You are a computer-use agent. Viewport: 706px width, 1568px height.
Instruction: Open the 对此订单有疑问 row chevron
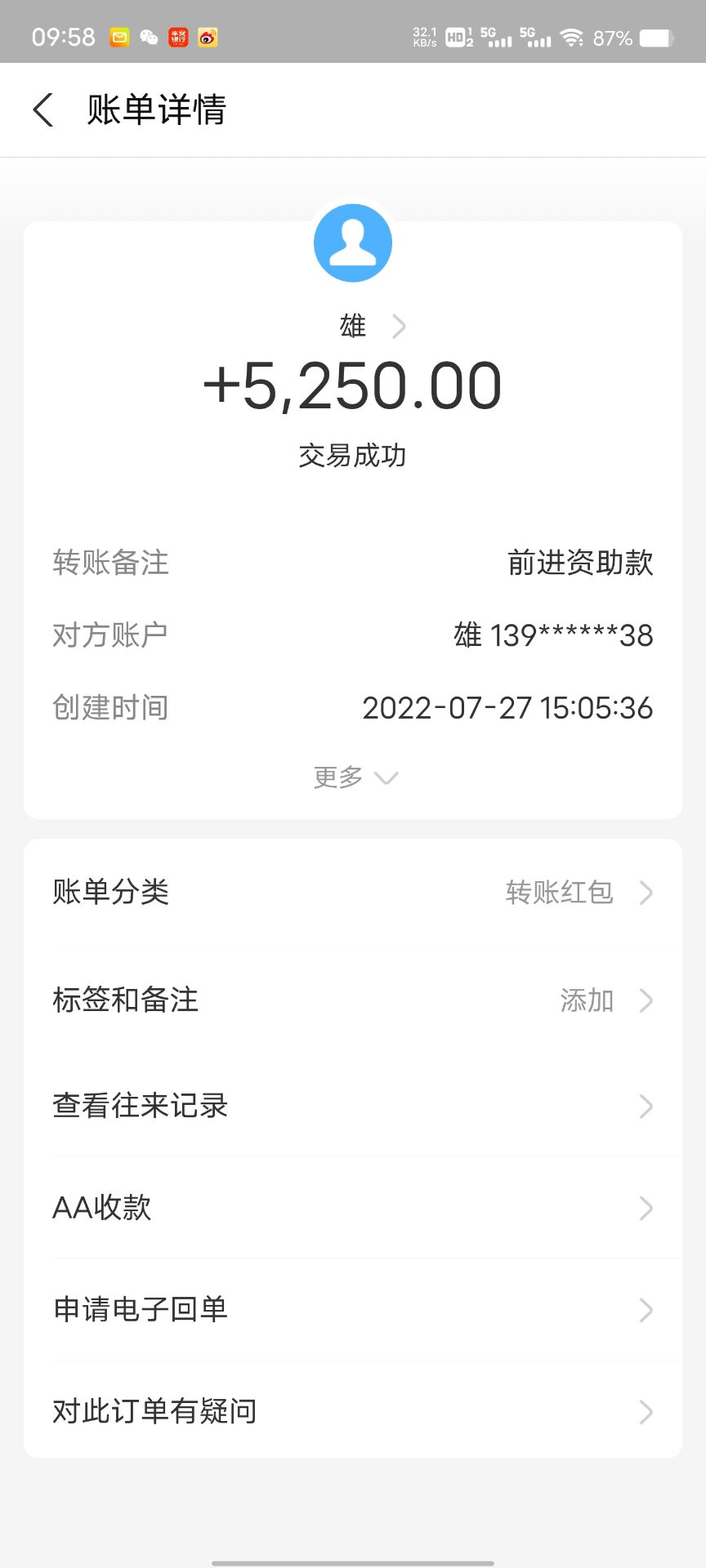point(646,1411)
